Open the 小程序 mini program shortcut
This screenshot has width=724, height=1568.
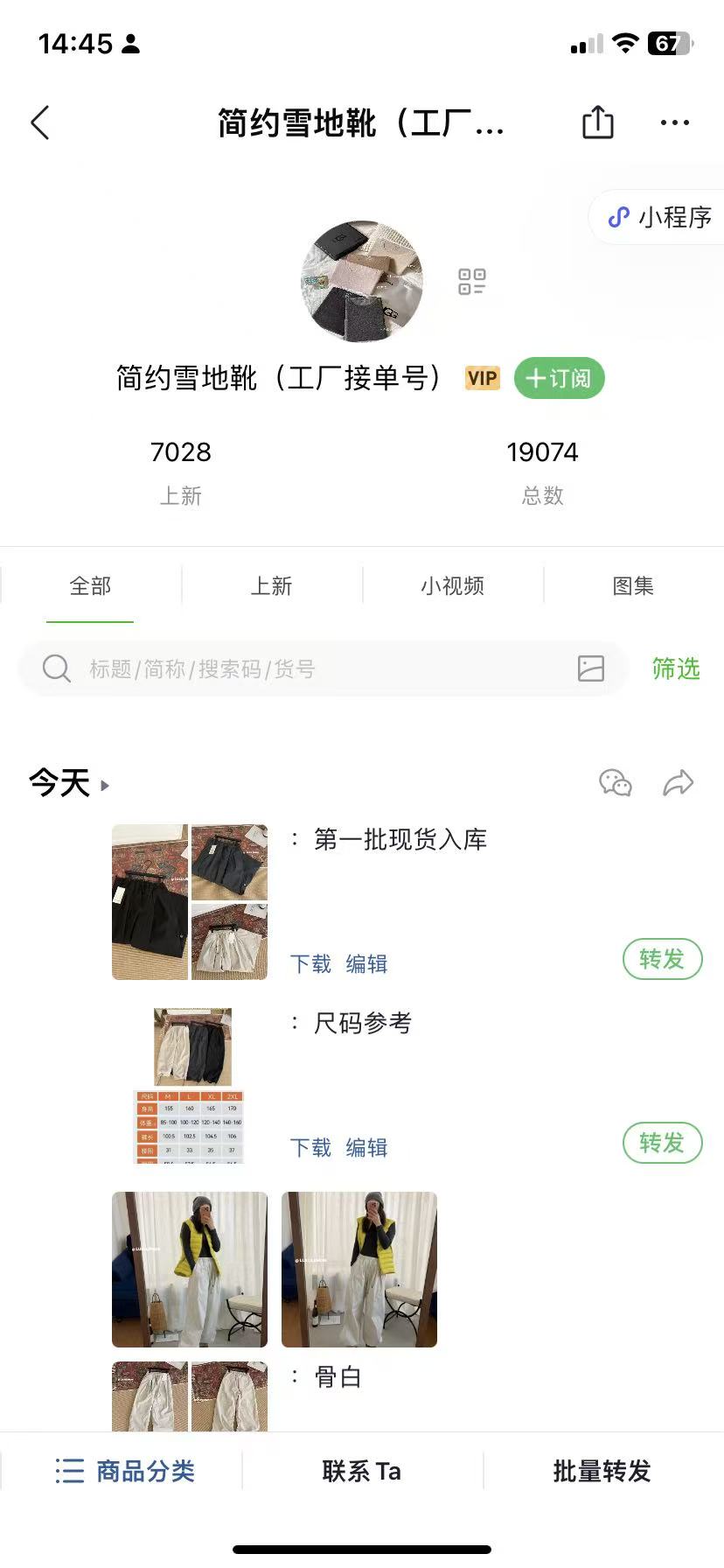pyautogui.click(x=661, y=217)
